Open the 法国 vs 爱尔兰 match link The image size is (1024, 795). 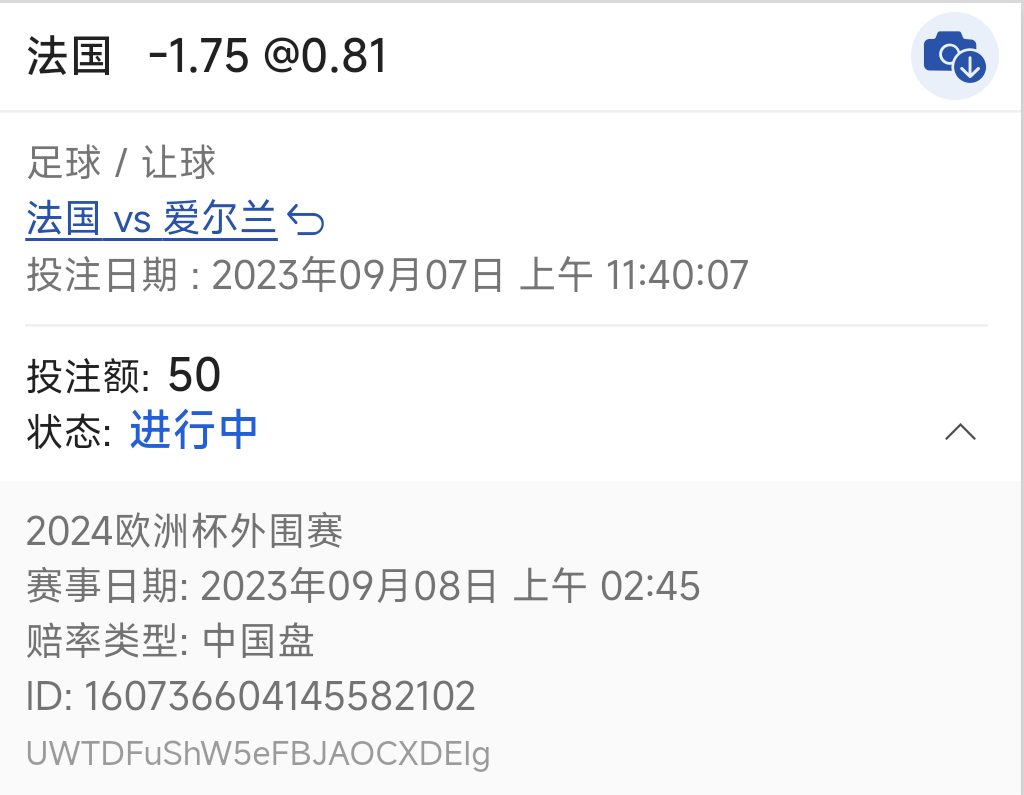tap(152, 219)
